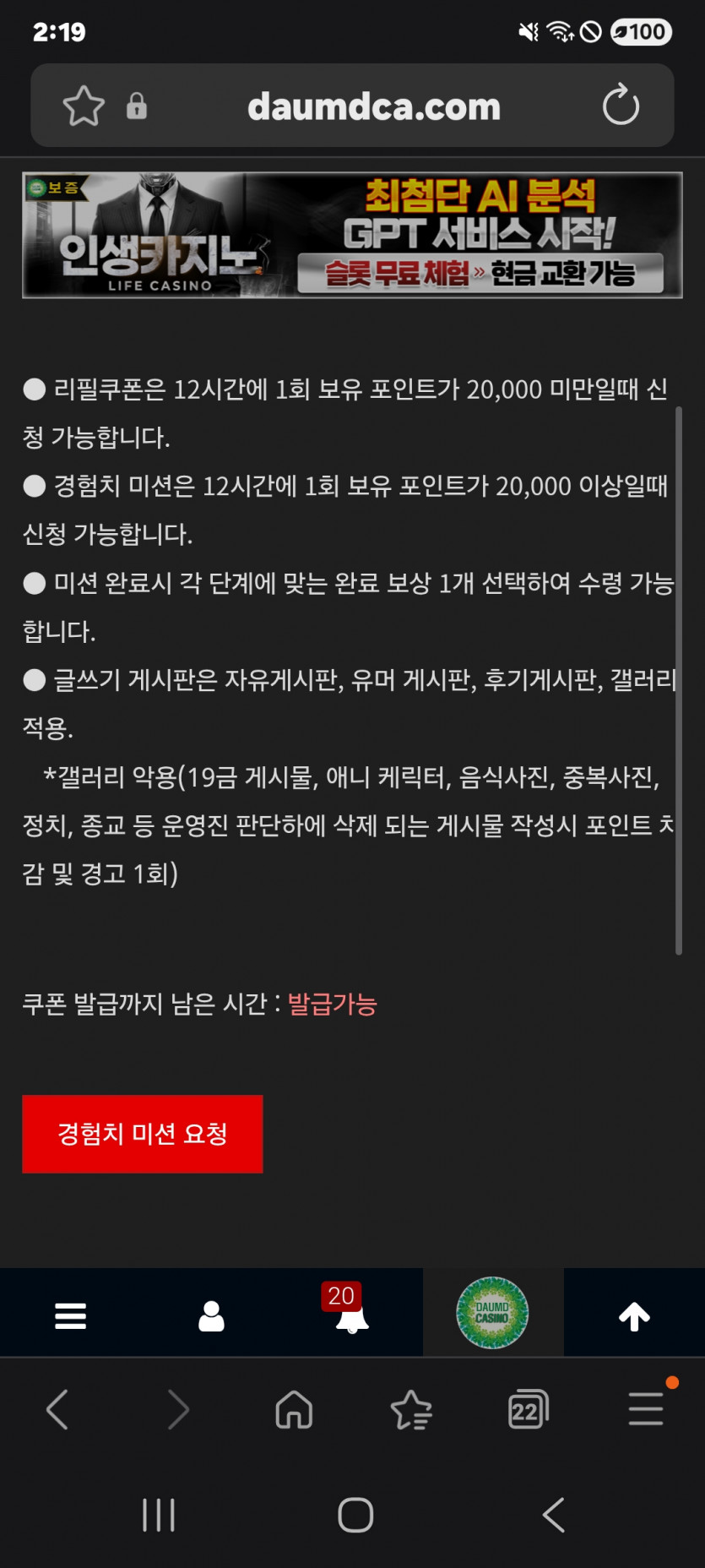The image size is (705, 1568).
Task: Open tab switcher showing 22 tabs
Action: tap(528, 1409)
